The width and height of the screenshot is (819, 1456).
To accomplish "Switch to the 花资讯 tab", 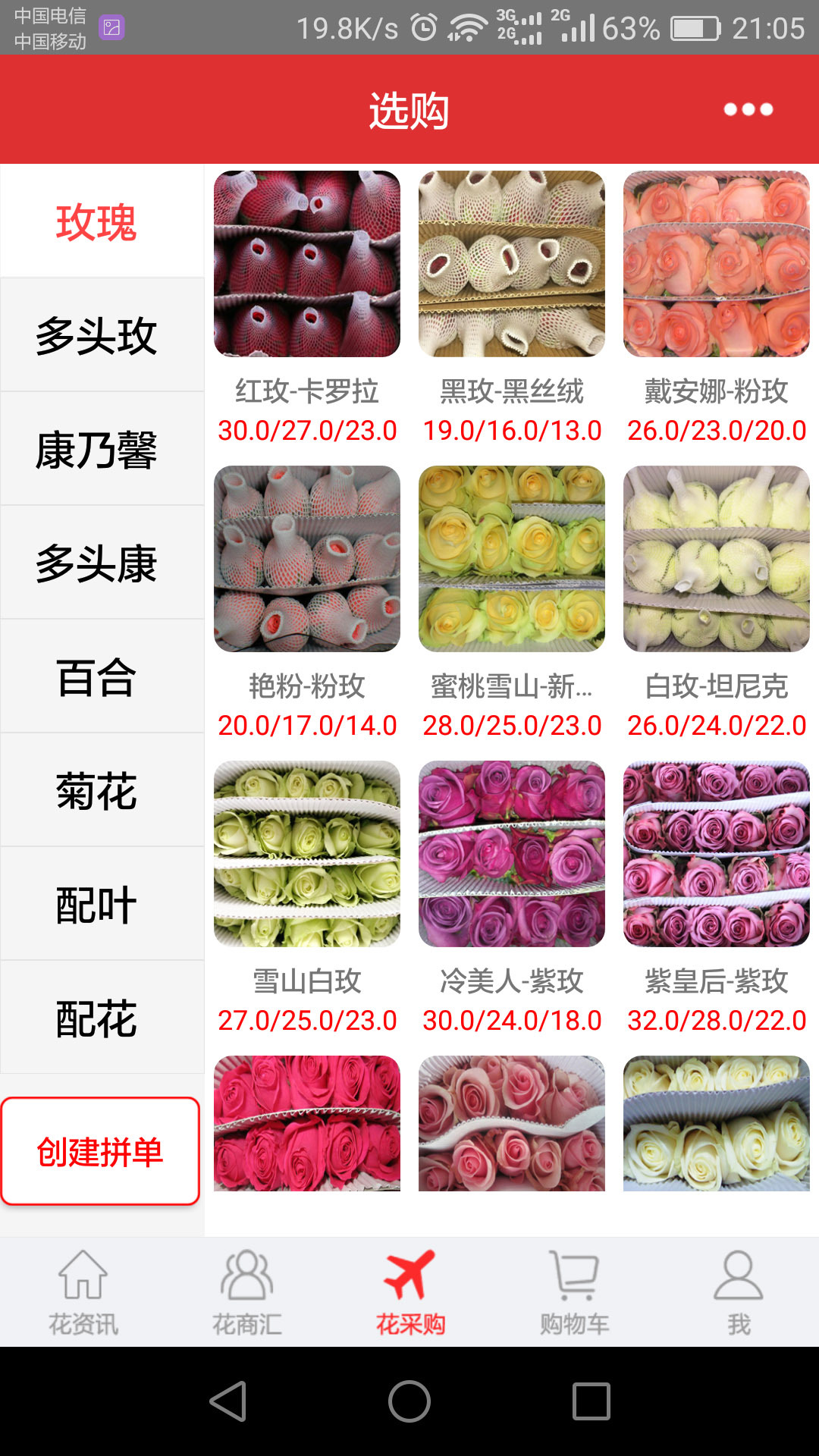I will pos(83,1292).
